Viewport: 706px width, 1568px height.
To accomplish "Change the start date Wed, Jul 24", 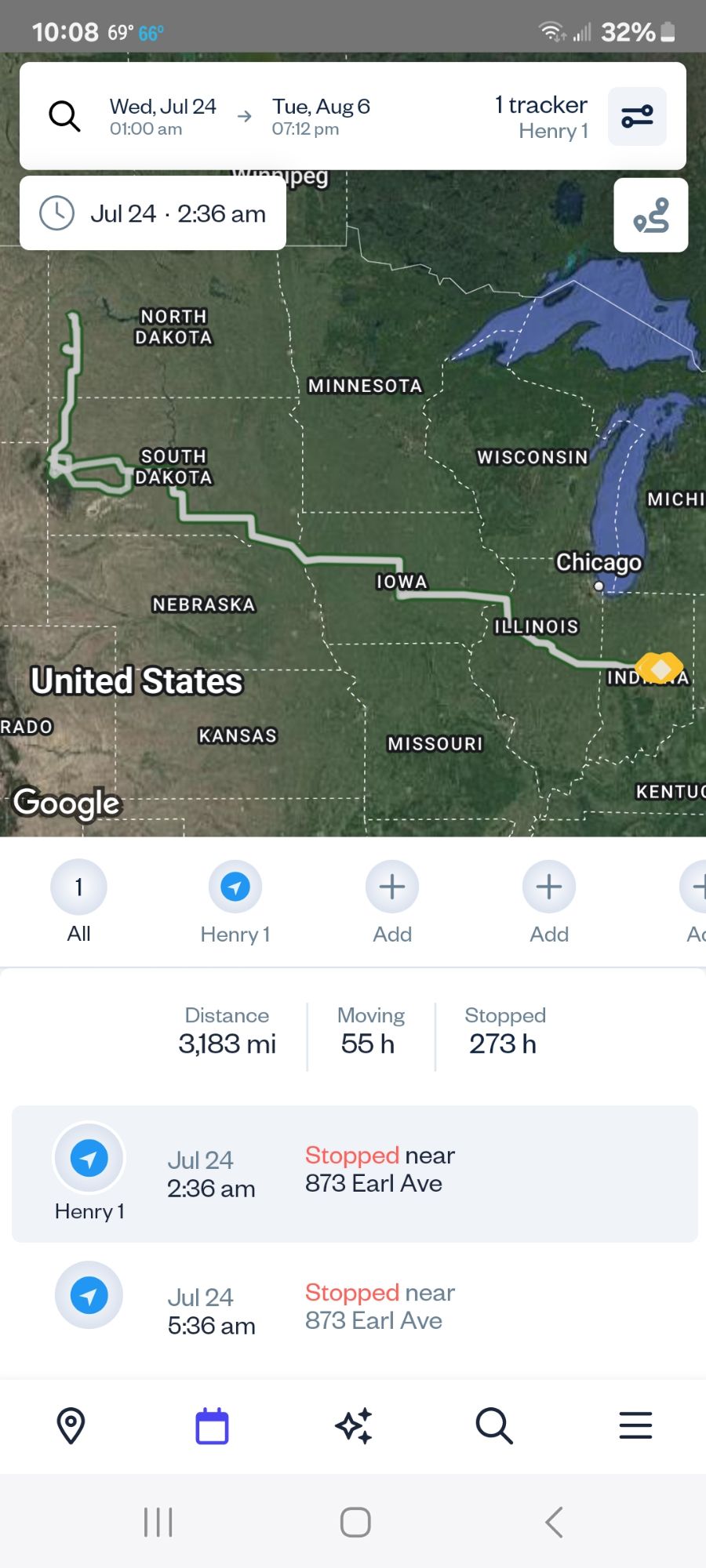I will [162, 116].
